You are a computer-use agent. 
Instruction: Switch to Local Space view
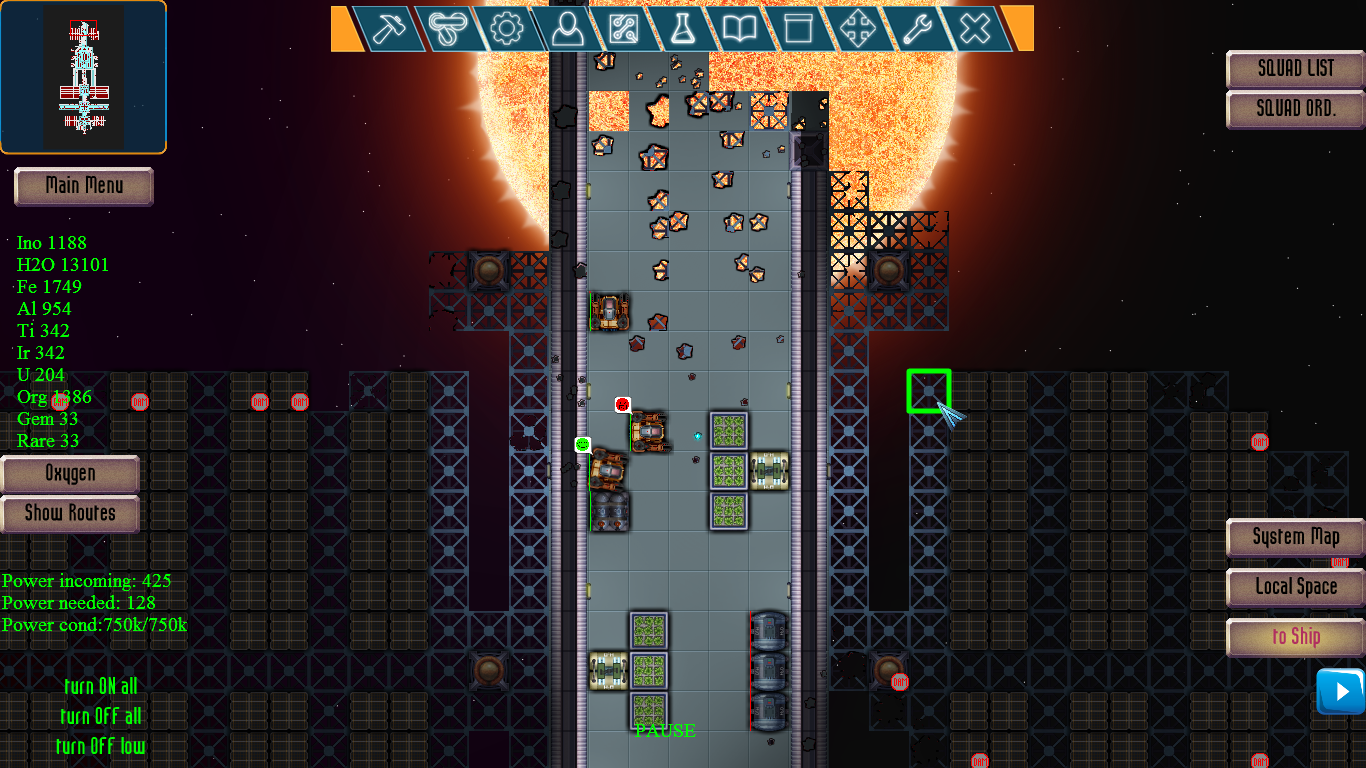[1295, 587]
